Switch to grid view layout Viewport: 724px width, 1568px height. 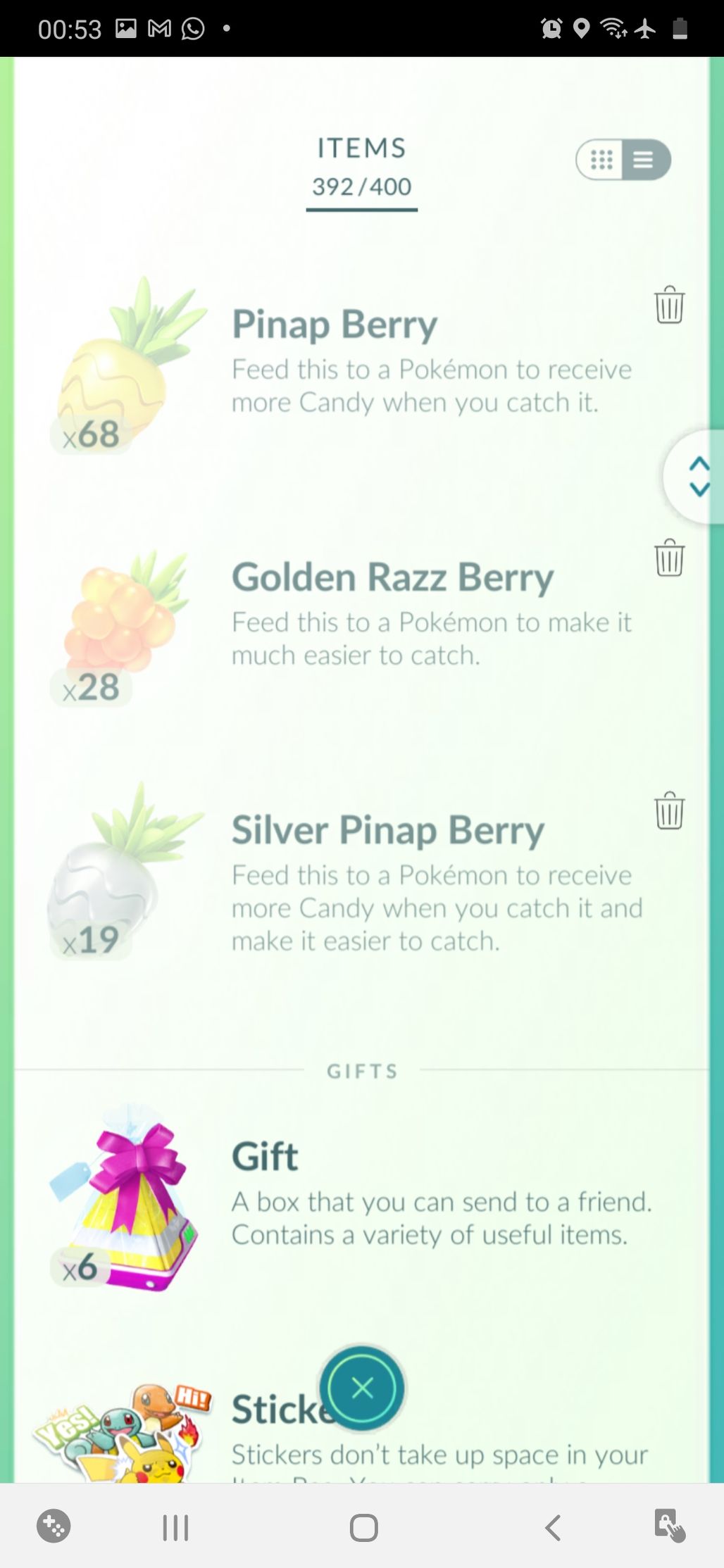pos(601,160)
